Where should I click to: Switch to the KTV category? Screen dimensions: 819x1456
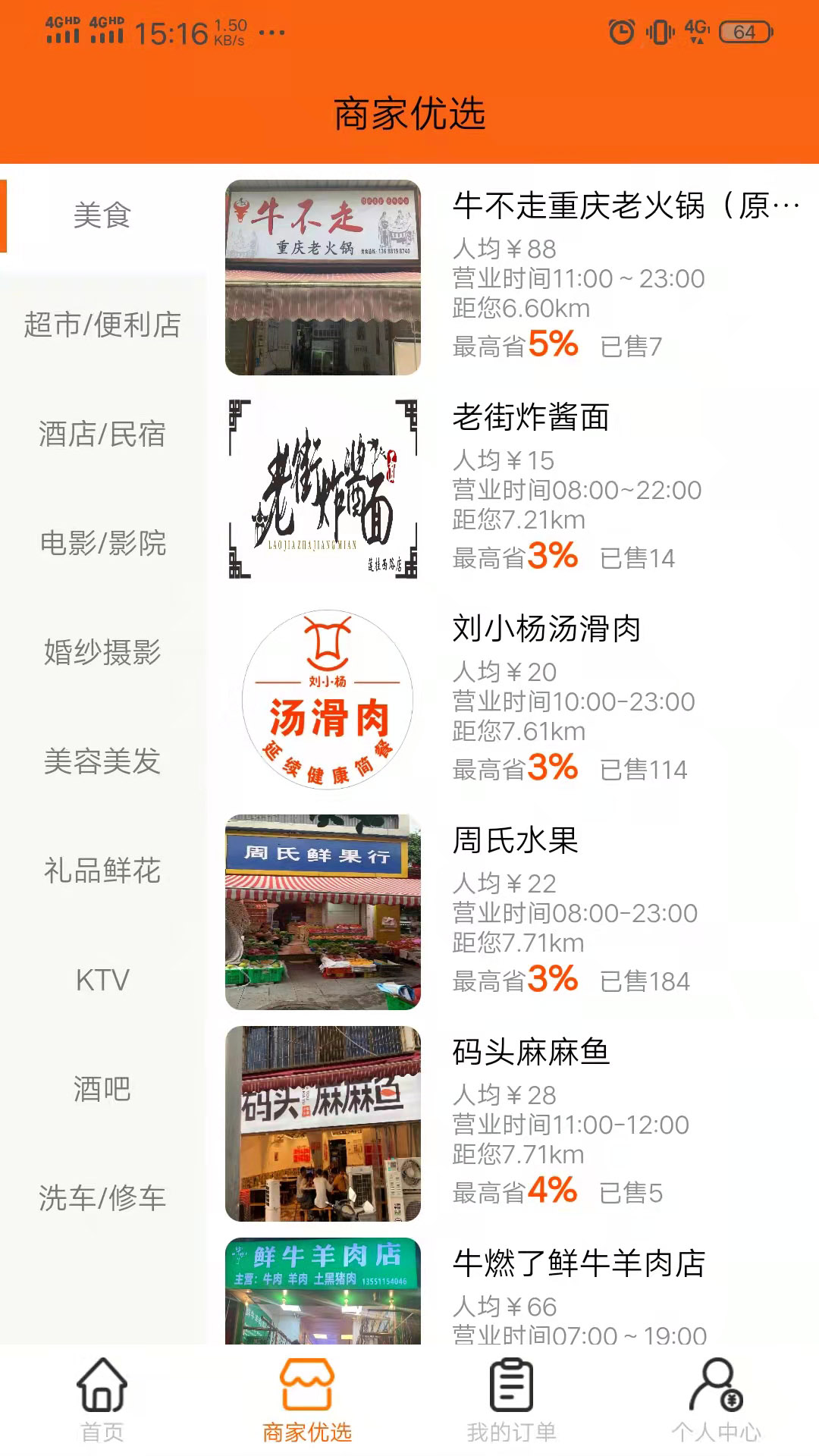pos(102,980)
